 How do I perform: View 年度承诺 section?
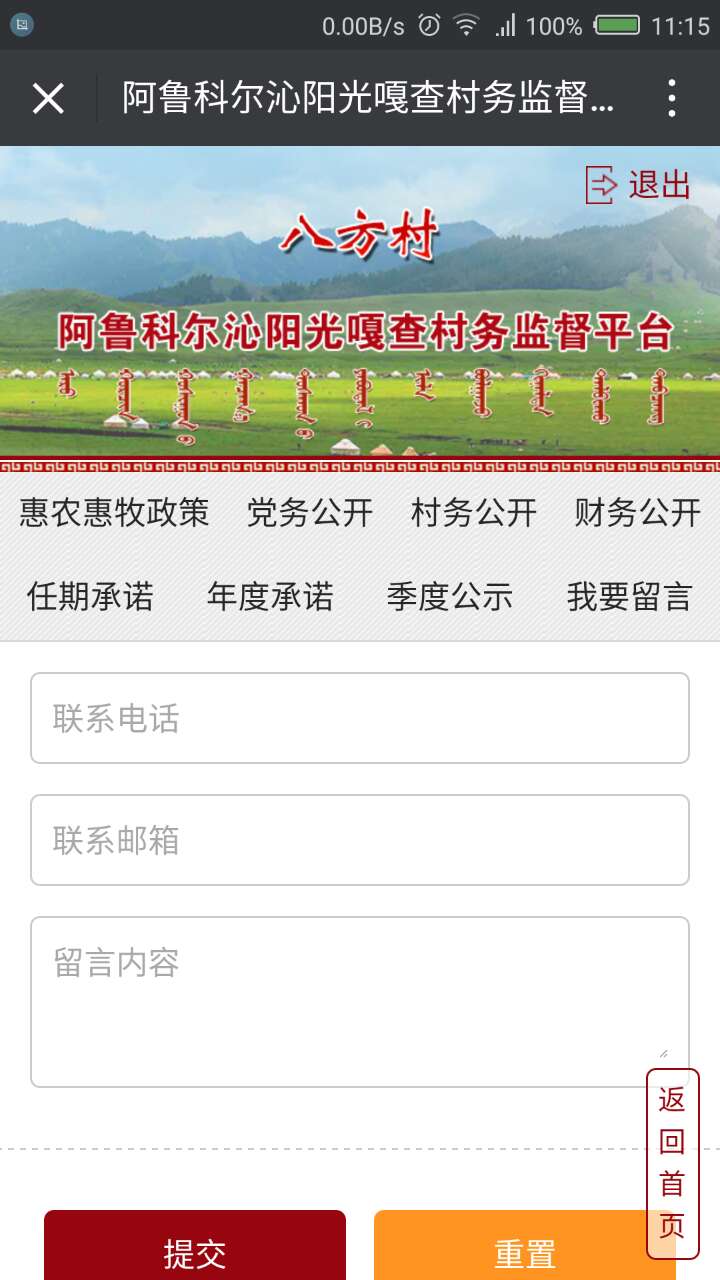point(270,597)
